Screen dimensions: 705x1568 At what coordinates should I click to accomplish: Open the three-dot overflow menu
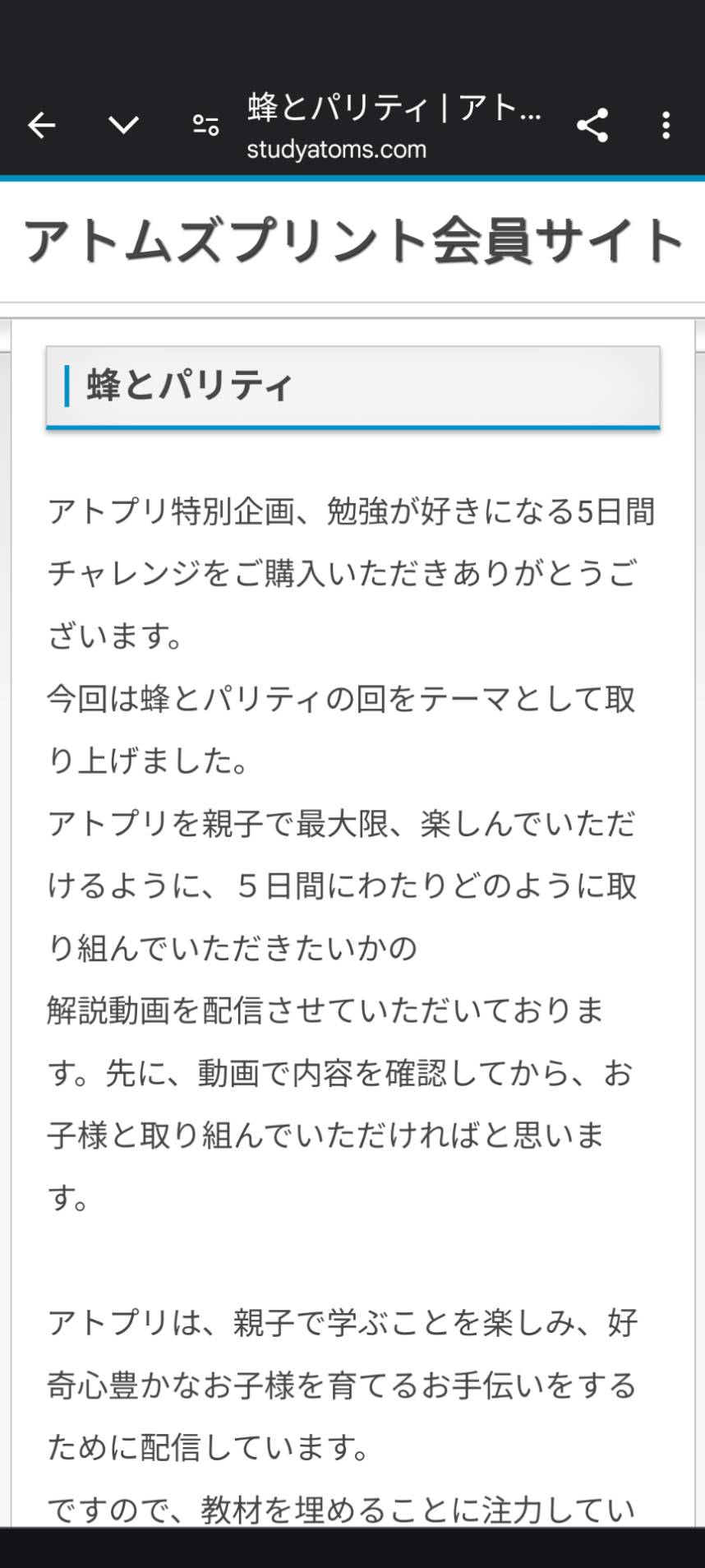point(666,125)
